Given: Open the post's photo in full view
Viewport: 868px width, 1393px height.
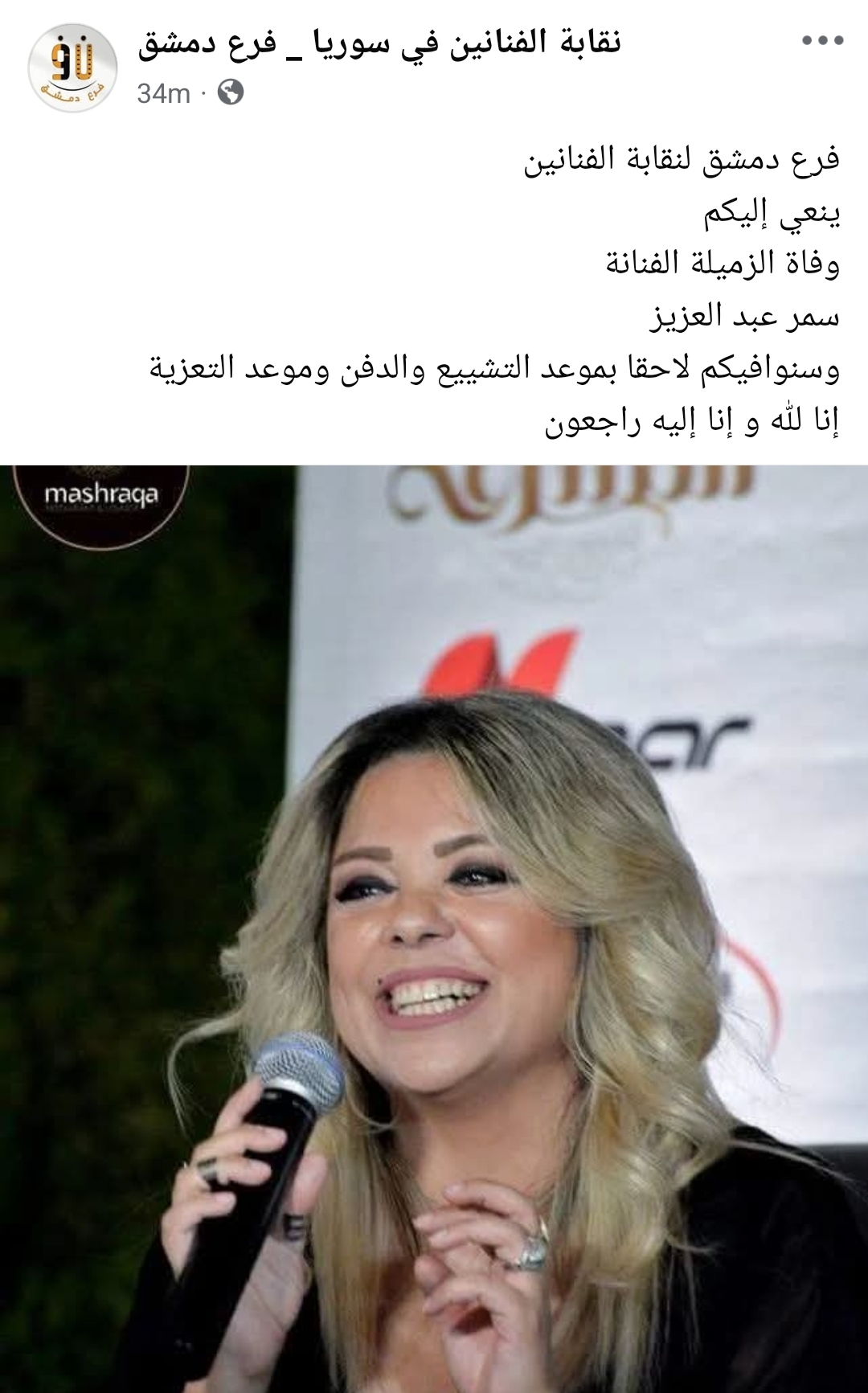Looking at the screenshot, I should click(434, 928).
